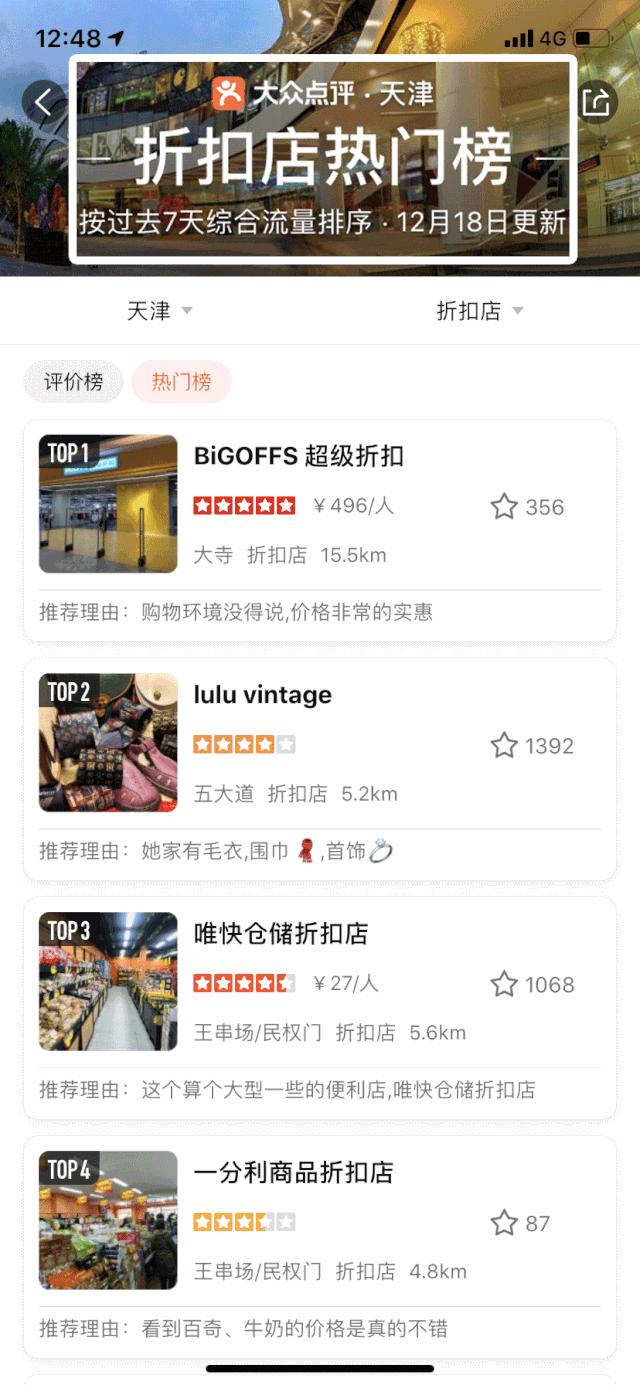Select the 热门榜 tab

pyautogui.click(x=181, y=382)
